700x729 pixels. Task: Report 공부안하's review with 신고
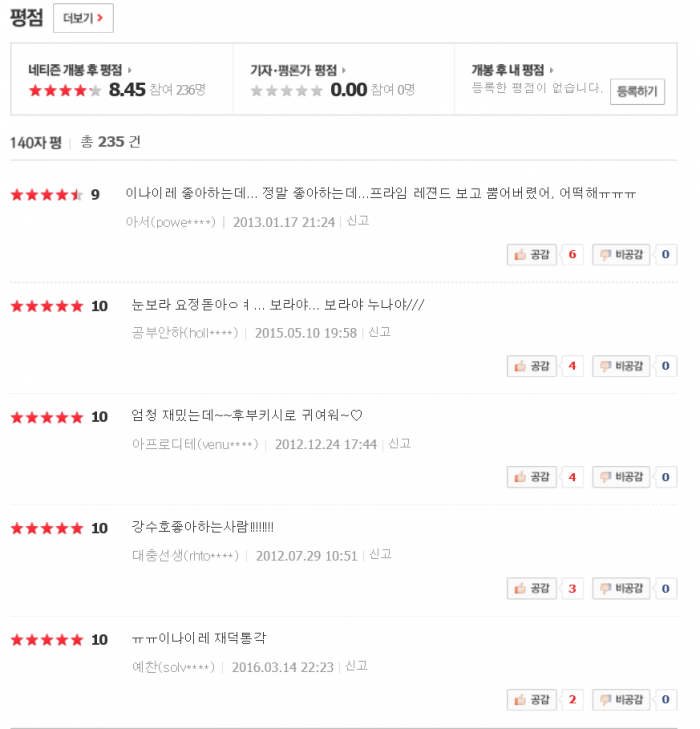(380, 332)
